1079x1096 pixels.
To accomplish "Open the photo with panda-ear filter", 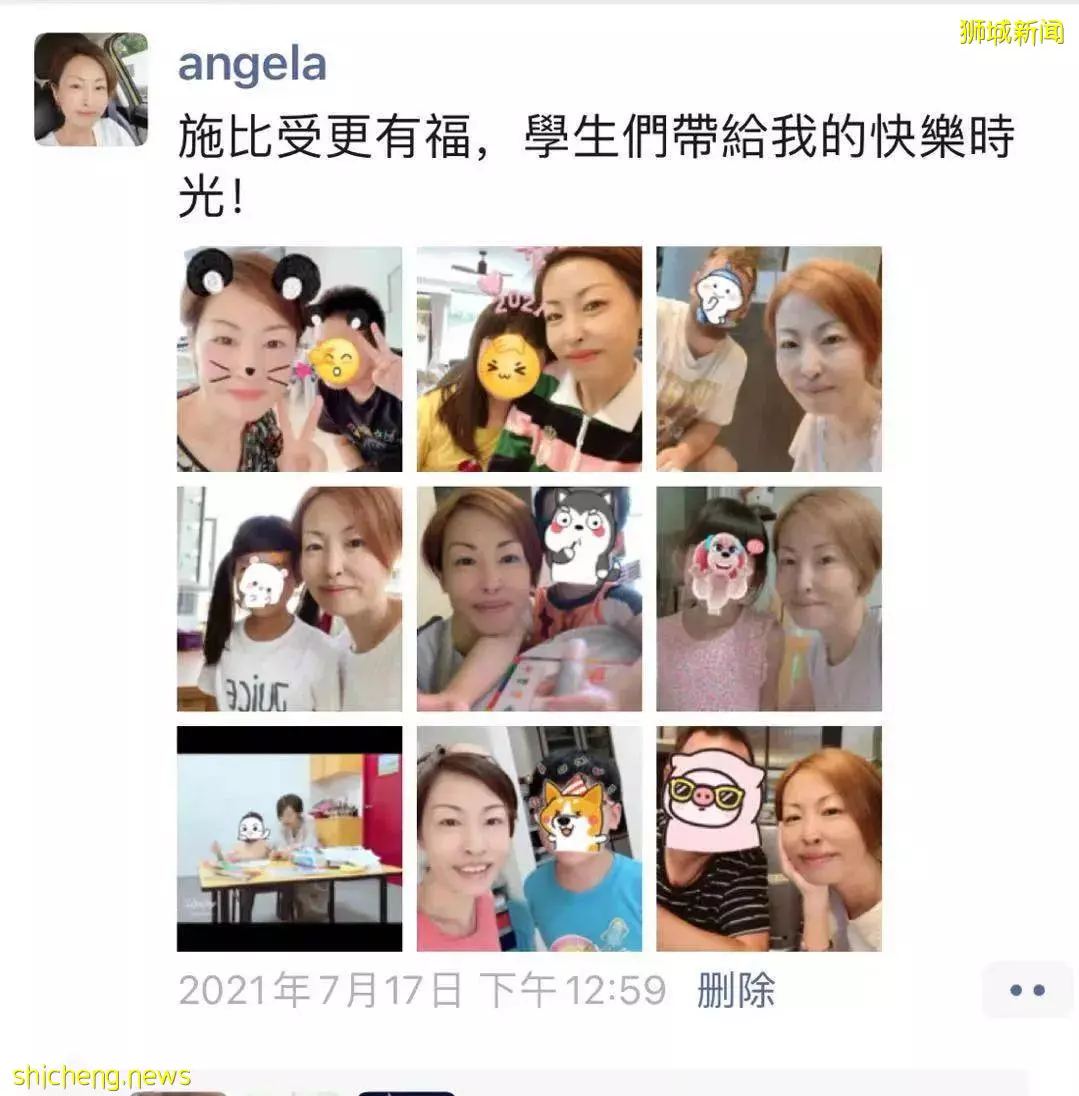I will tap(289, 359).
